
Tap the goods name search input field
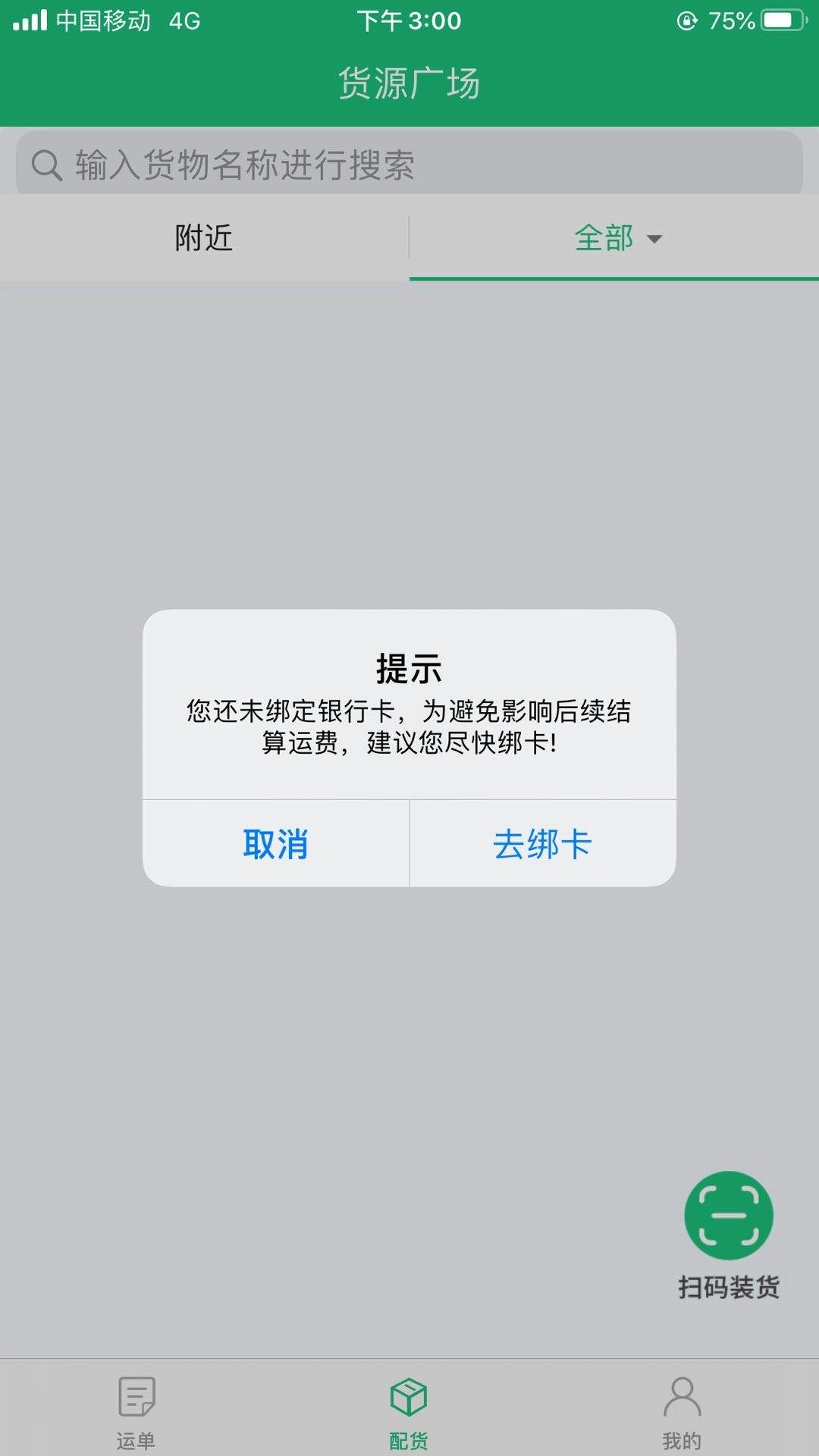click(409, 164)
